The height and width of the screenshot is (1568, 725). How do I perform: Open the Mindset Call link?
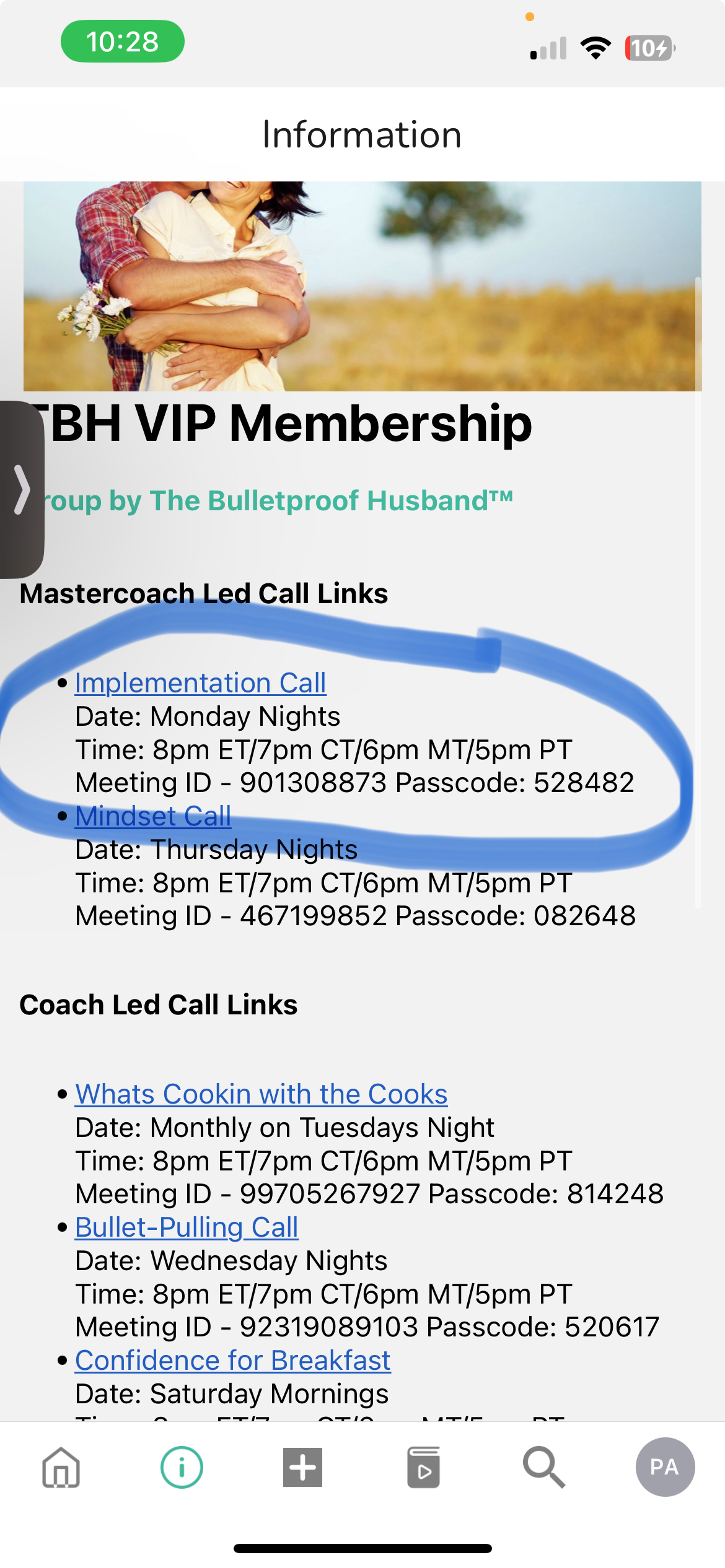[153, 816]
